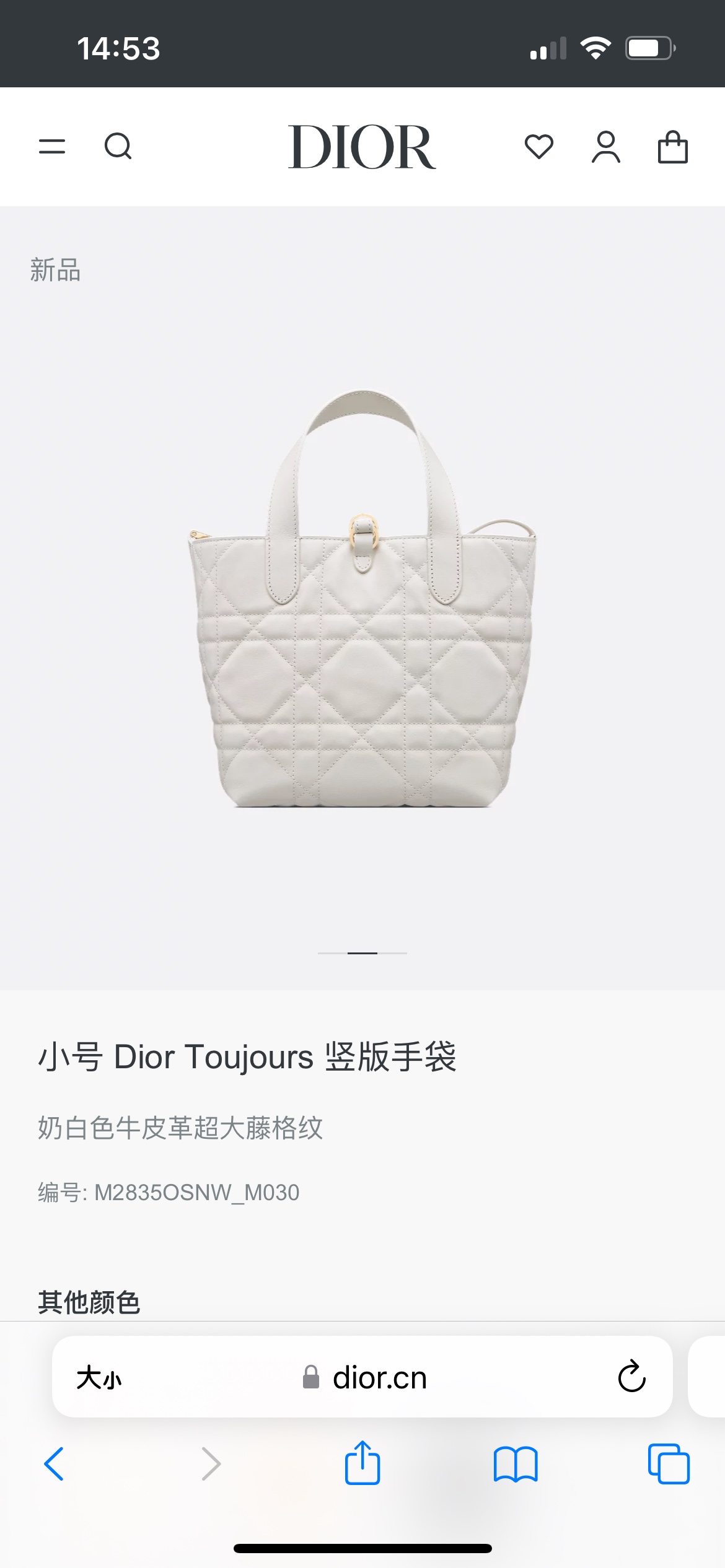Open the shopping bag

click(x=672, y=147)
